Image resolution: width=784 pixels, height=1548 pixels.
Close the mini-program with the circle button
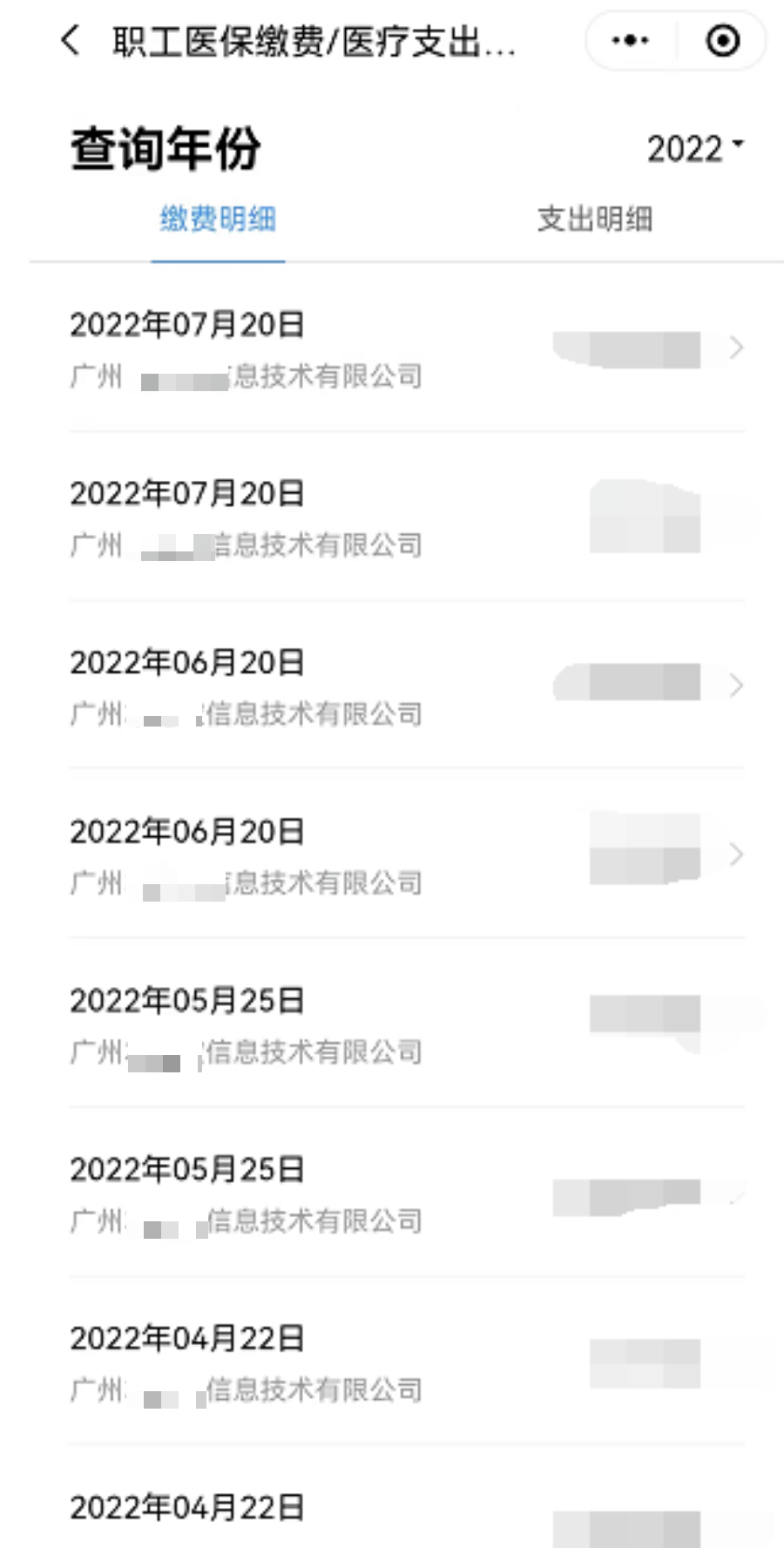coord(722,41)
